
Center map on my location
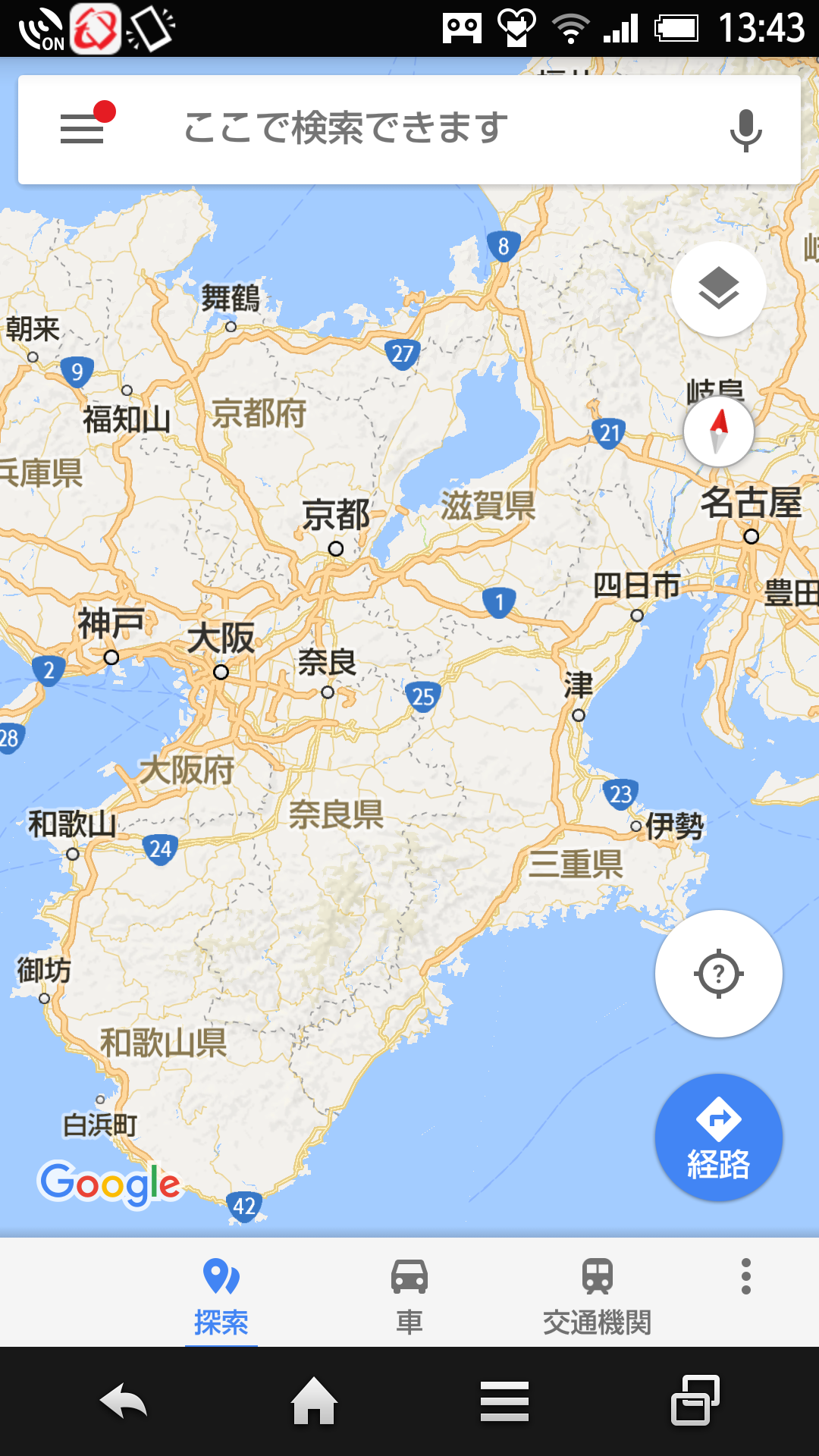pyautogui.click(x=718, y=973)
